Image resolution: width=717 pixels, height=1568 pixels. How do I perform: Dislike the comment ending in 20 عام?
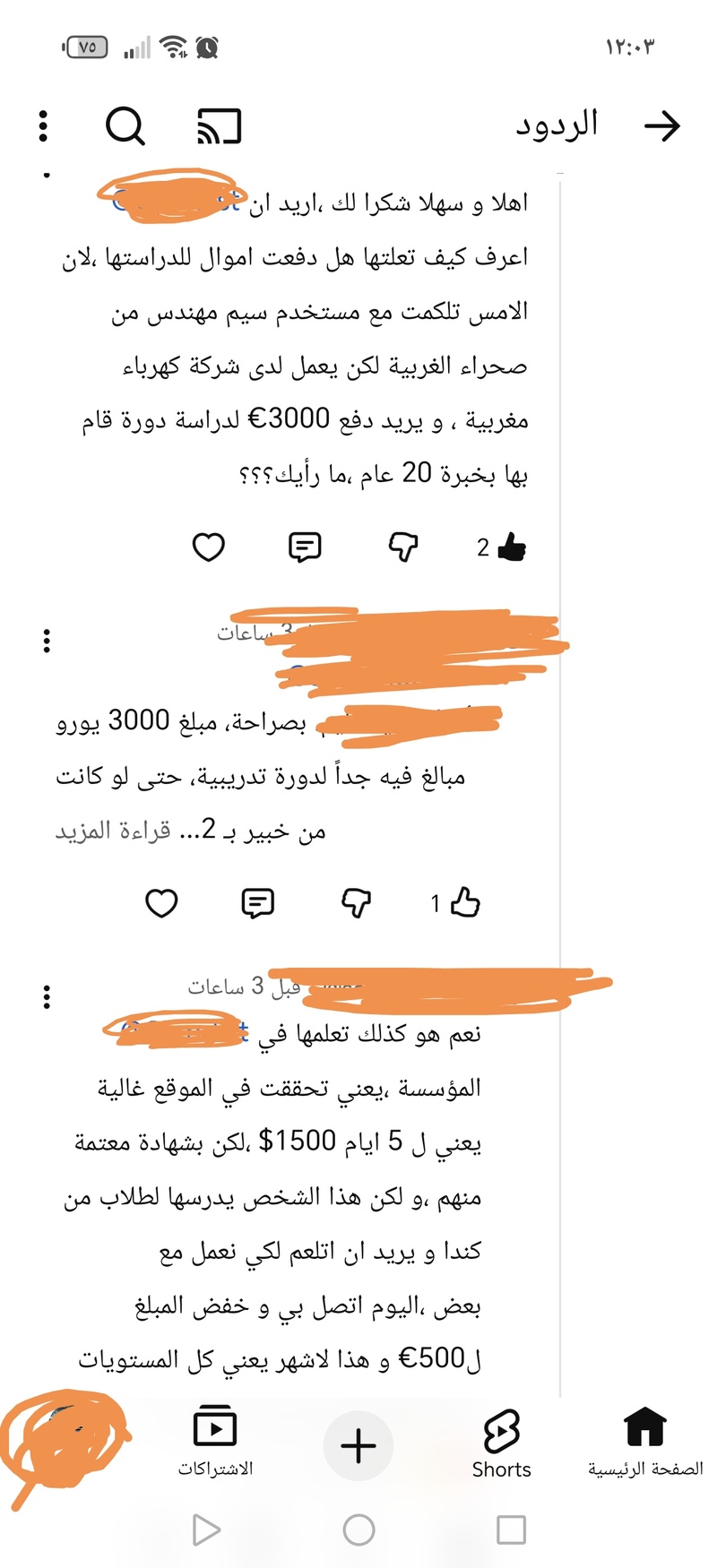coord(402,547)
